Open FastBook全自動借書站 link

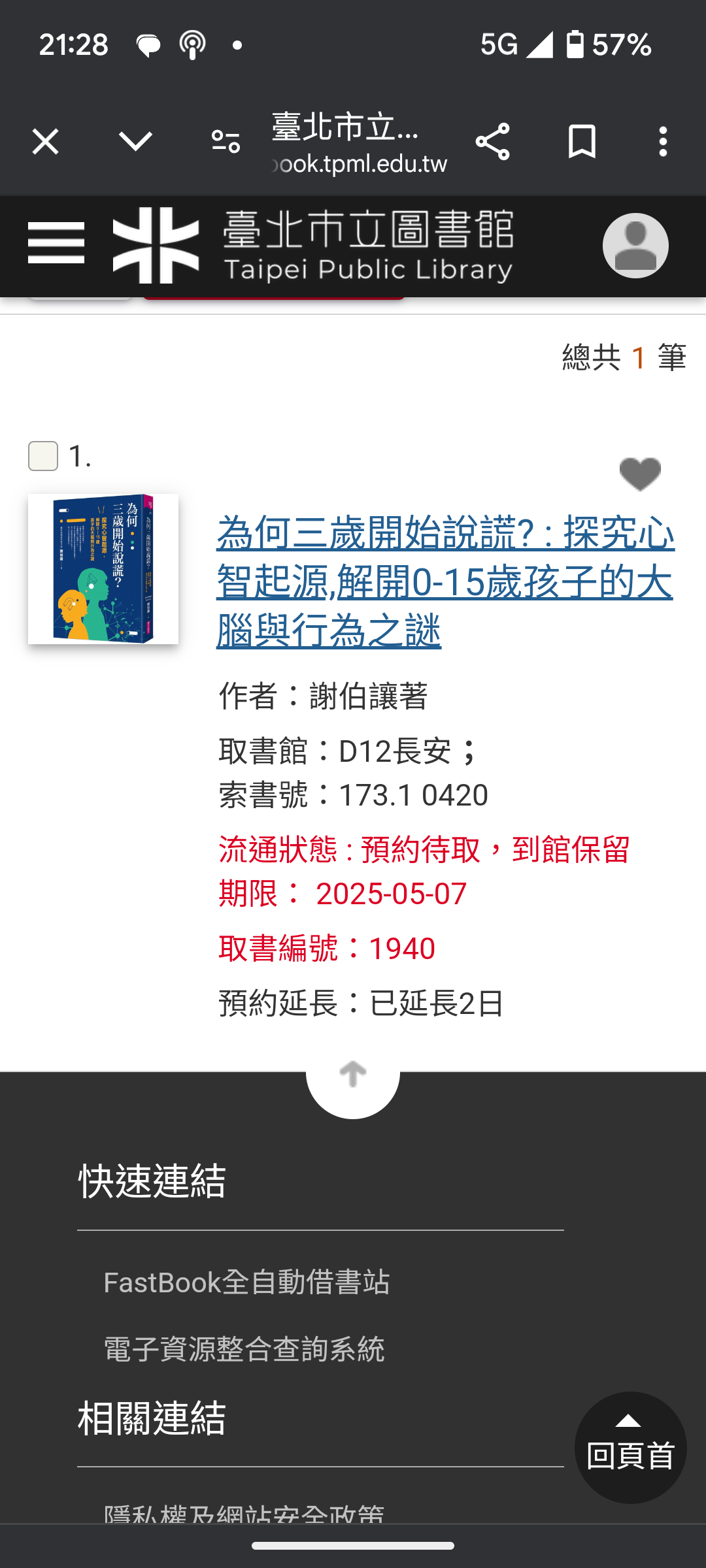tap(246, 1282)
